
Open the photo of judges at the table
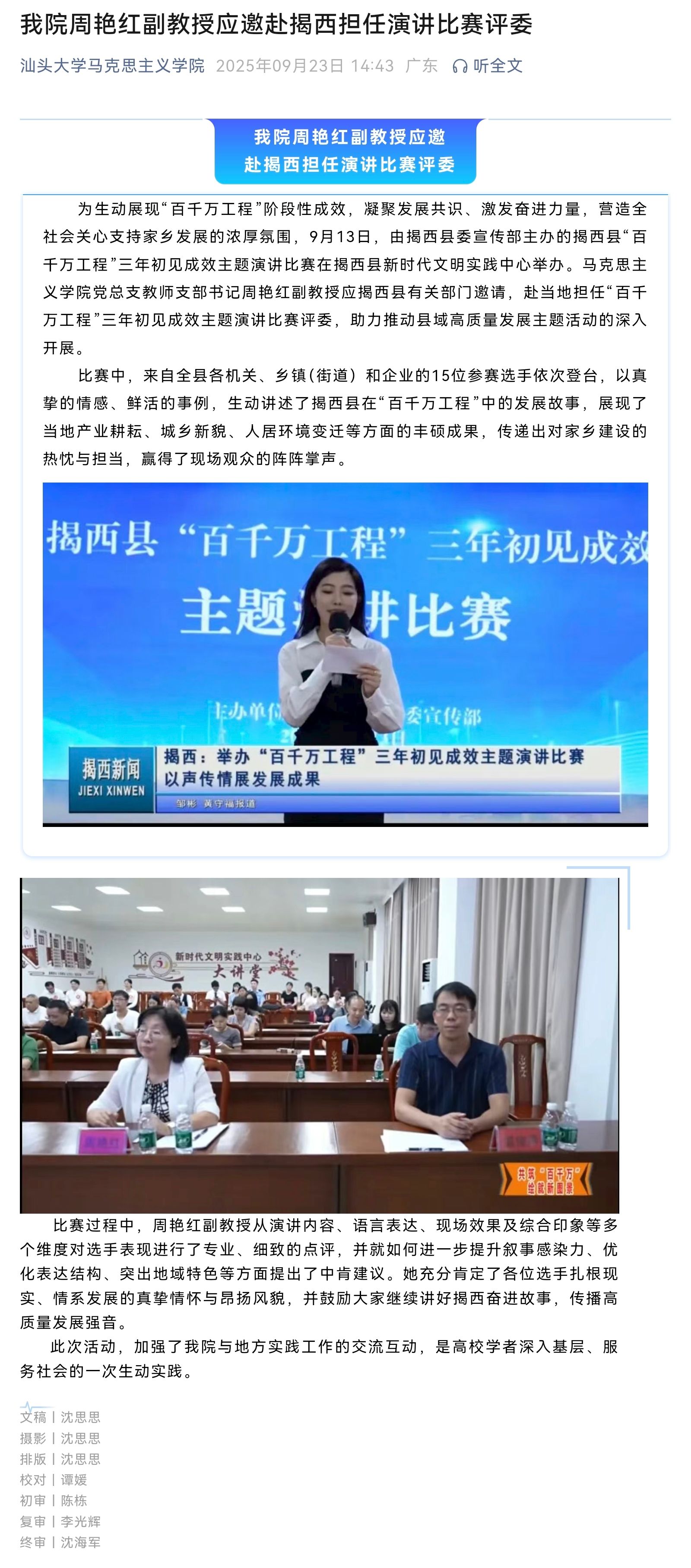coord(319,1044)
